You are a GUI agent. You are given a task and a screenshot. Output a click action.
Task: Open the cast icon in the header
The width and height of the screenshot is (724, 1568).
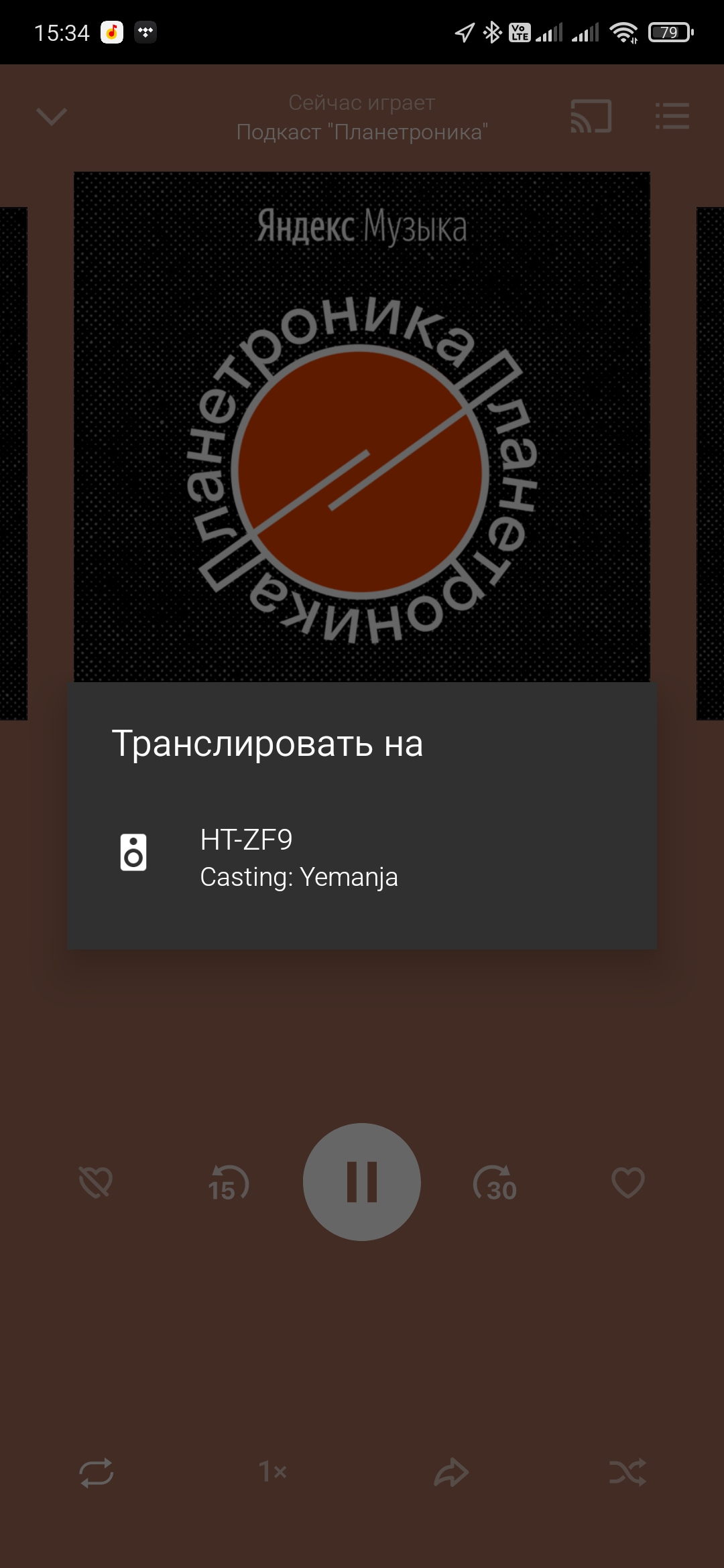(591, 117)
